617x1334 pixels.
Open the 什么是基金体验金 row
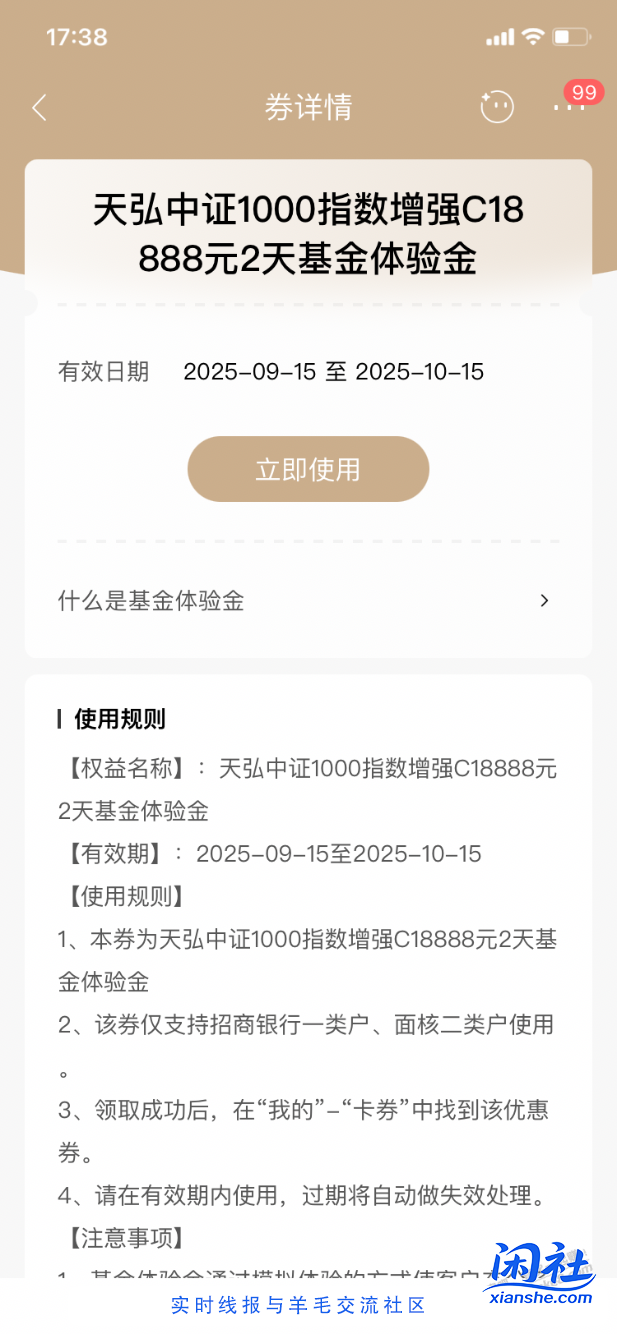[x=307, y=601]
